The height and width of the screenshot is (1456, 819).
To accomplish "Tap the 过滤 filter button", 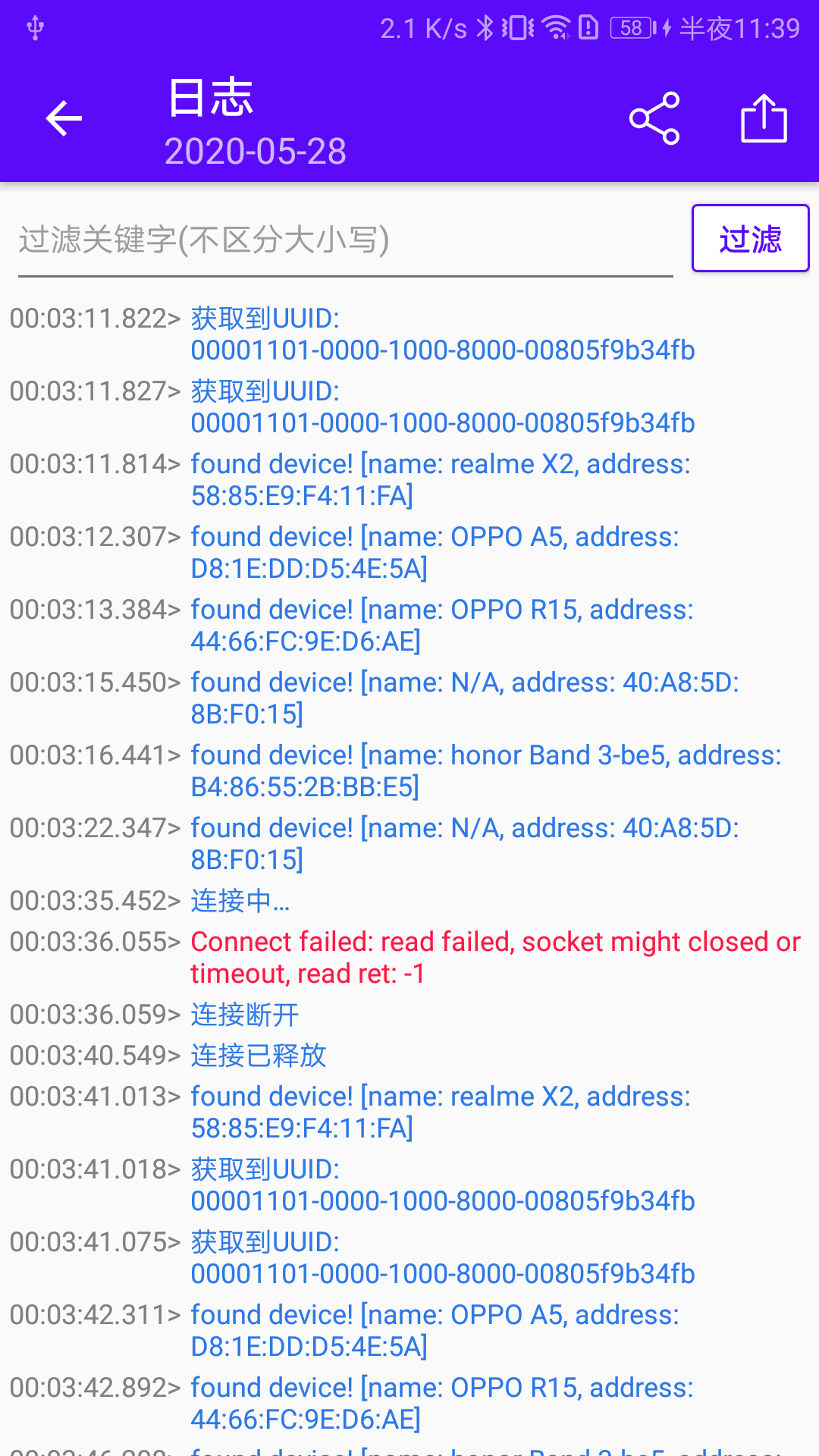I will pos(750,239).
